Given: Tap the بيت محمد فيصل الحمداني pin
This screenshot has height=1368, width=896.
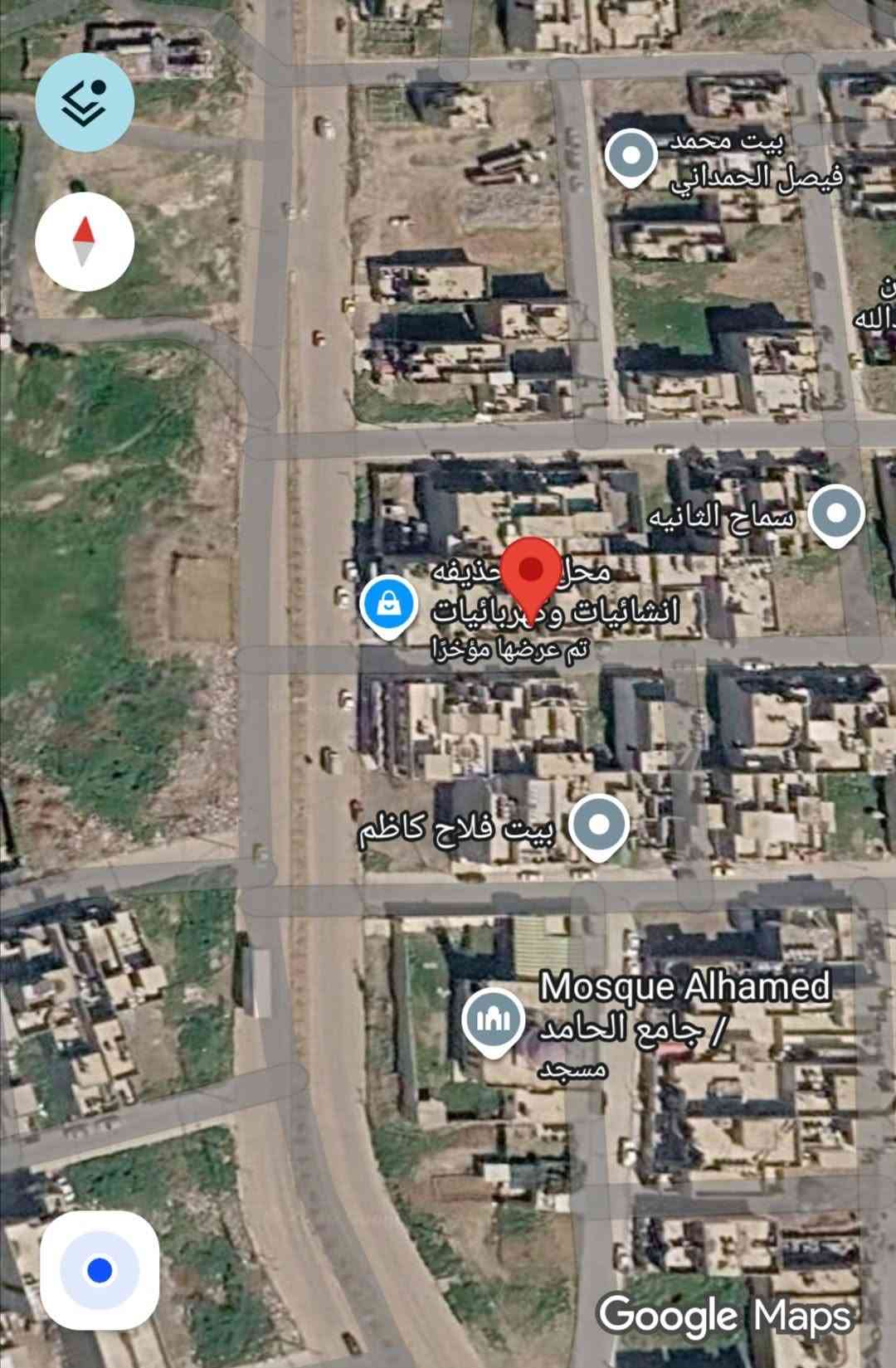Looking at the screenshot, I should point(631,156).
